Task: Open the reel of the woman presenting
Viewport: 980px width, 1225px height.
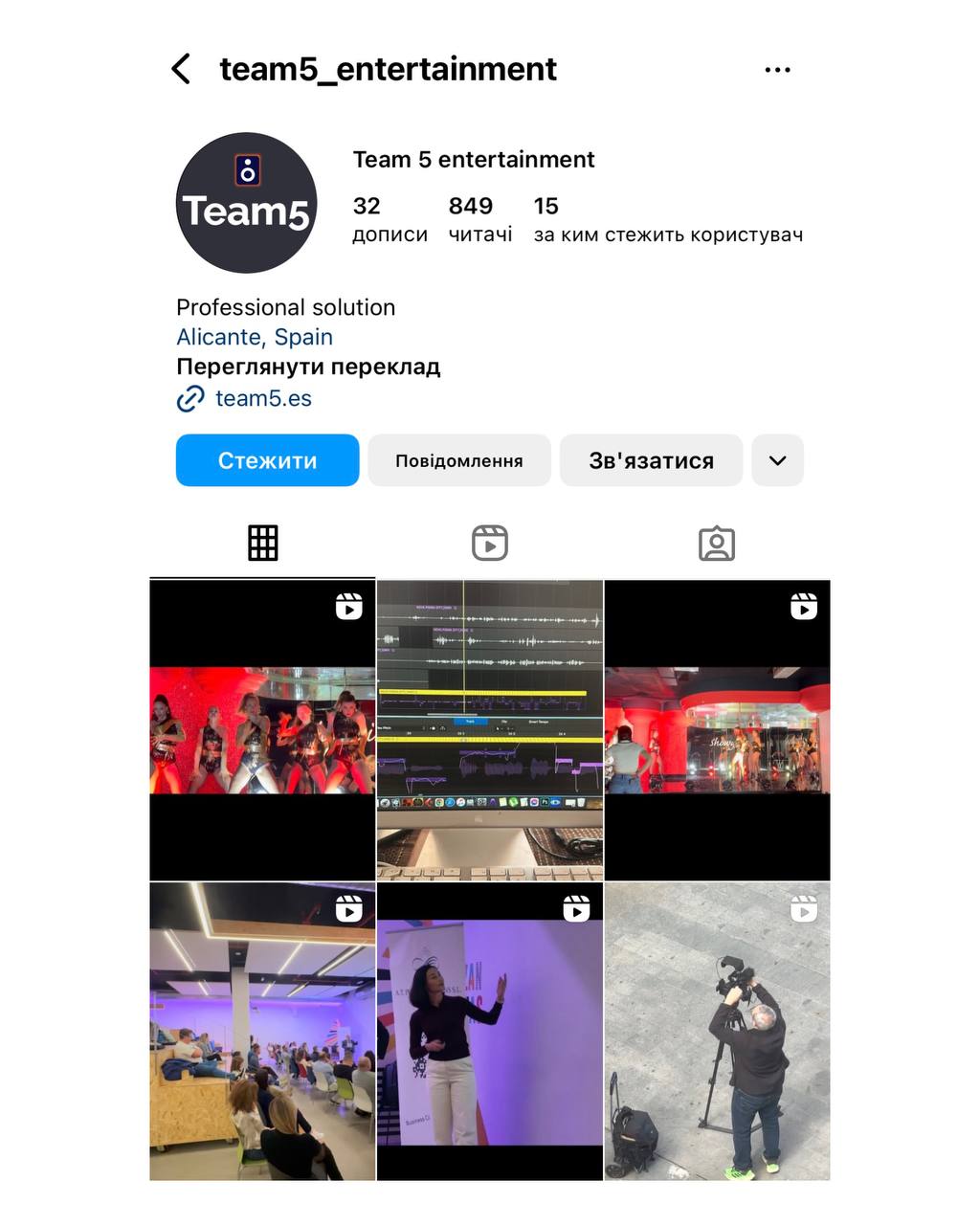Action: point(489,1032)
